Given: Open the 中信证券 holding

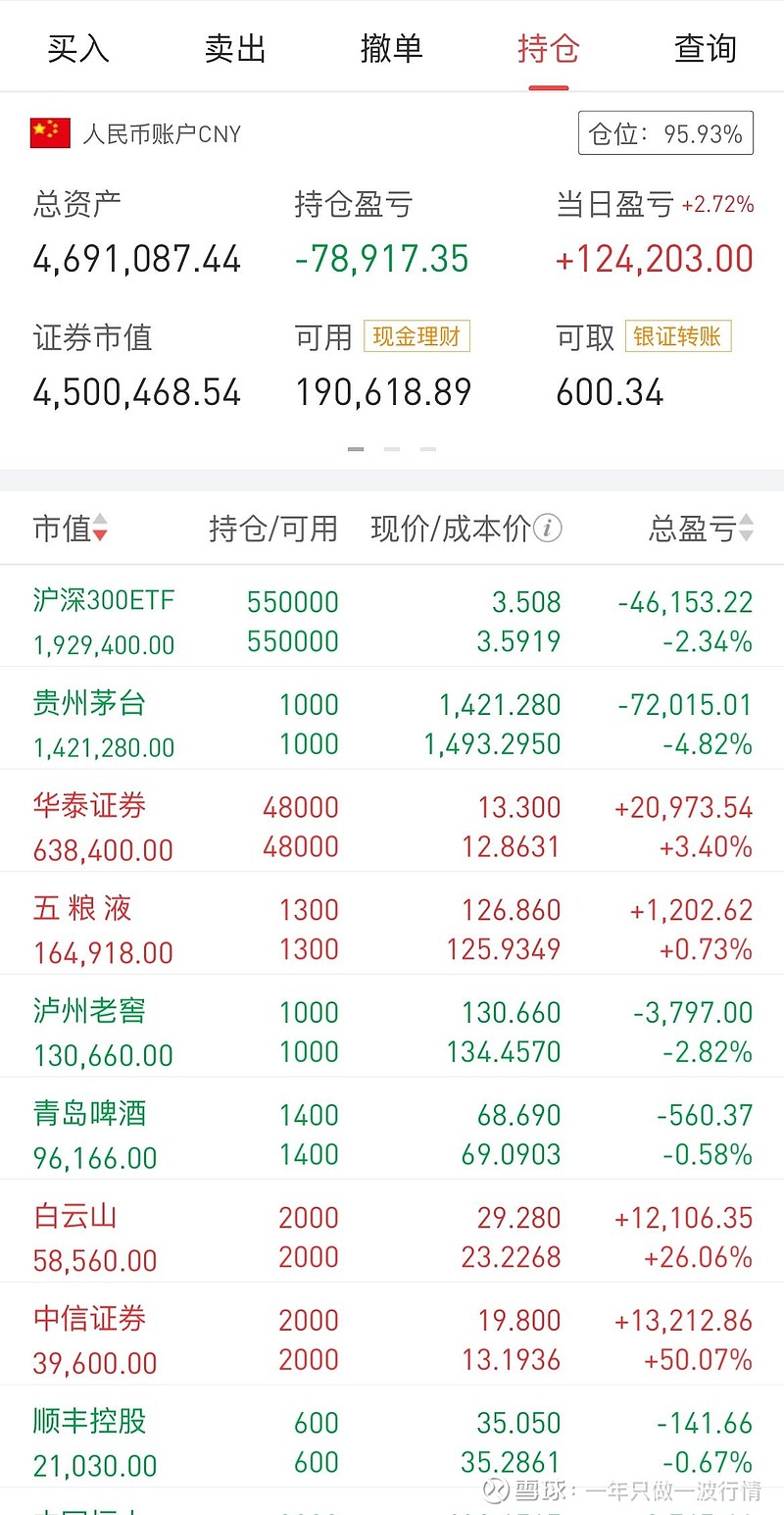Looking at the screenshot, I should tap(392, 1334).
